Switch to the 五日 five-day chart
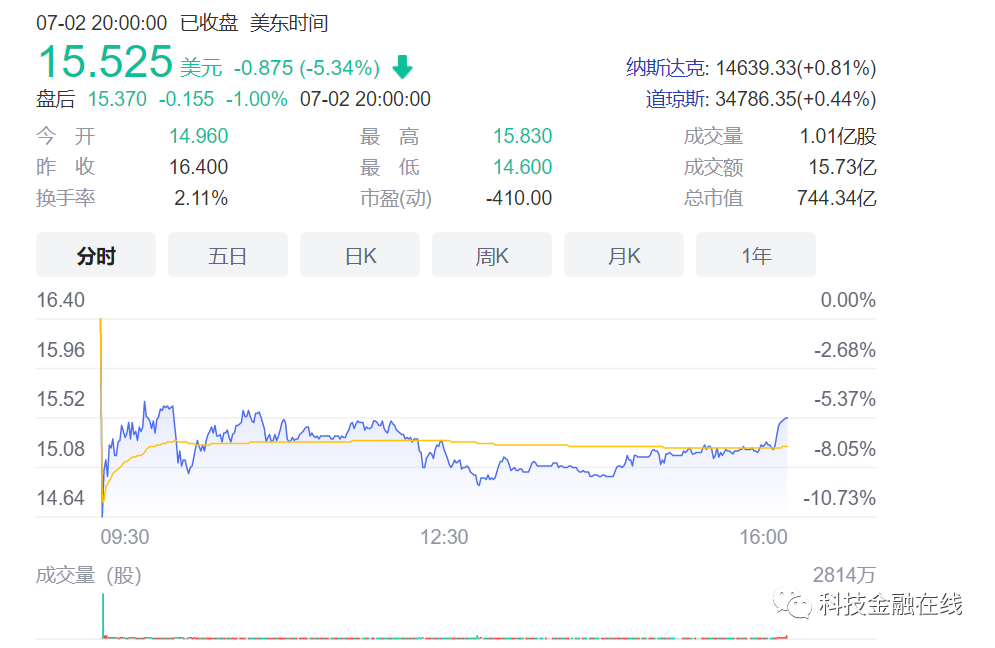 [x=228, y=255]
